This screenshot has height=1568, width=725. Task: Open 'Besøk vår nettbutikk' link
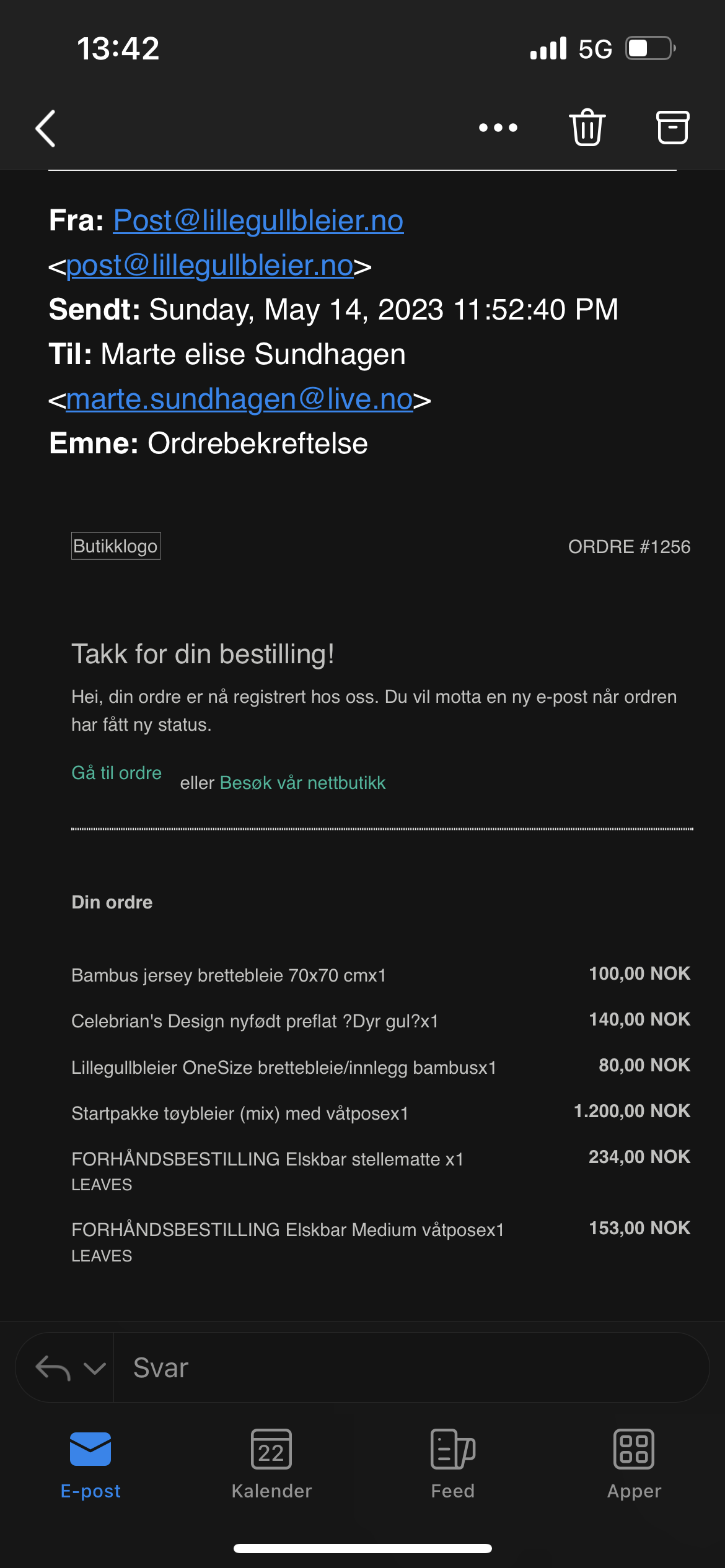302,783
